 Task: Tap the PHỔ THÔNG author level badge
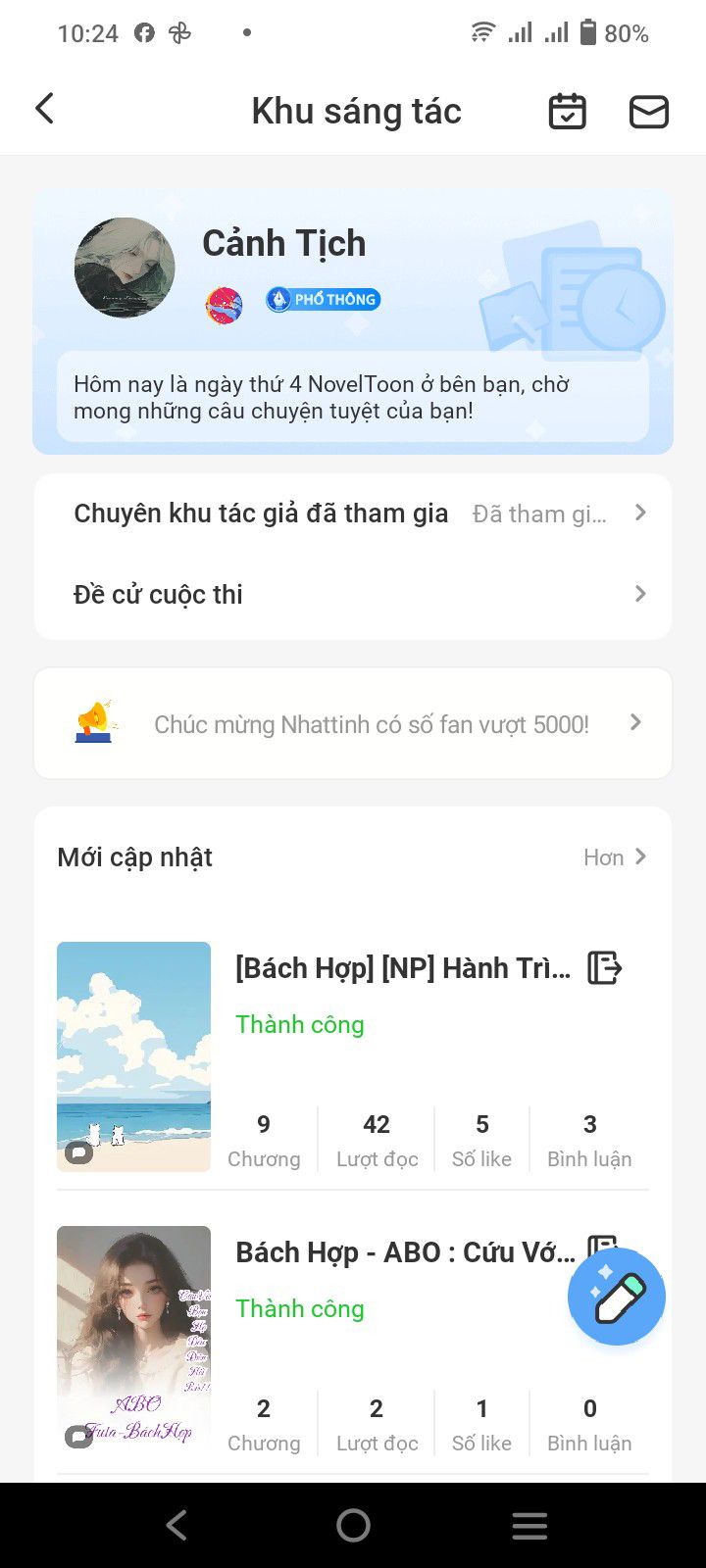(x=324, y=300)
